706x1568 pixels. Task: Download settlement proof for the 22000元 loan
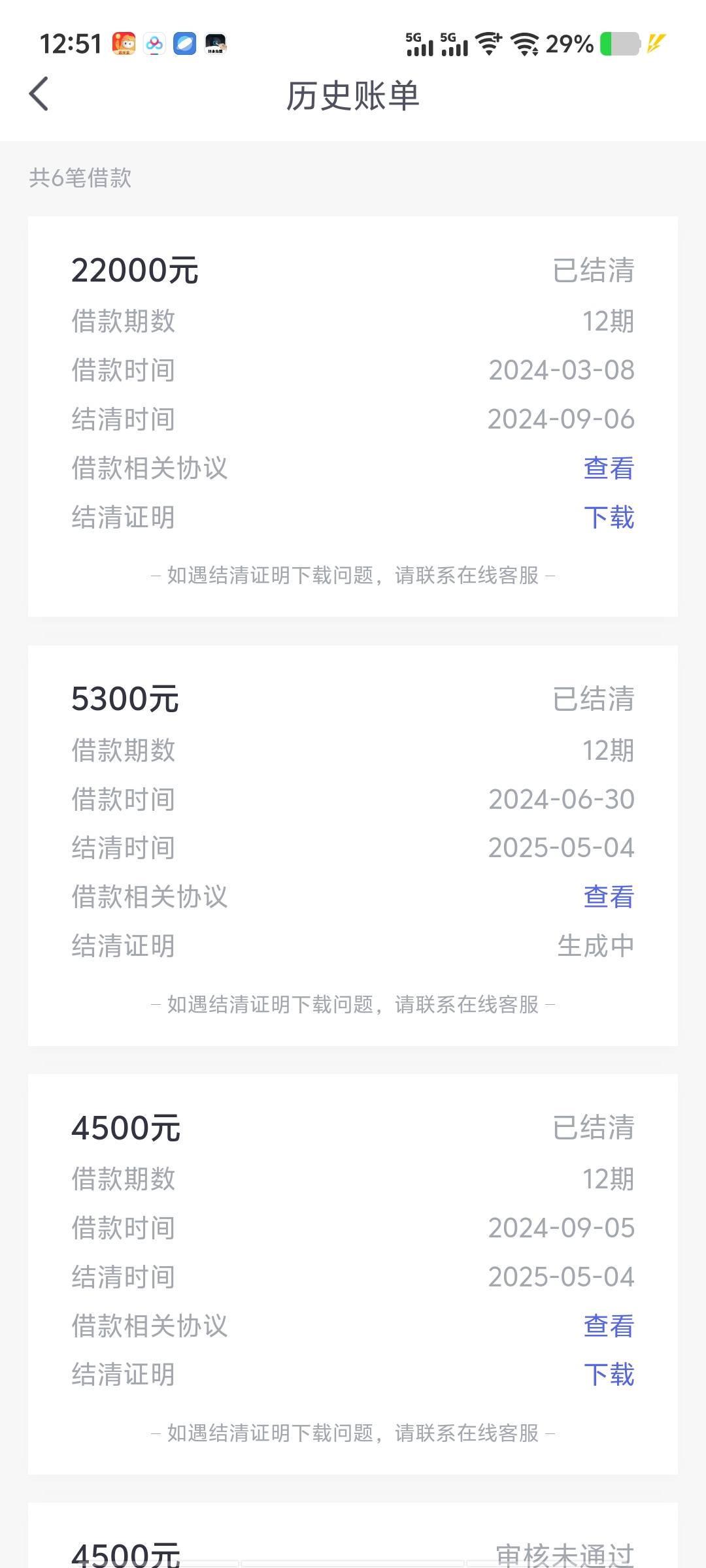click(609, 517)
